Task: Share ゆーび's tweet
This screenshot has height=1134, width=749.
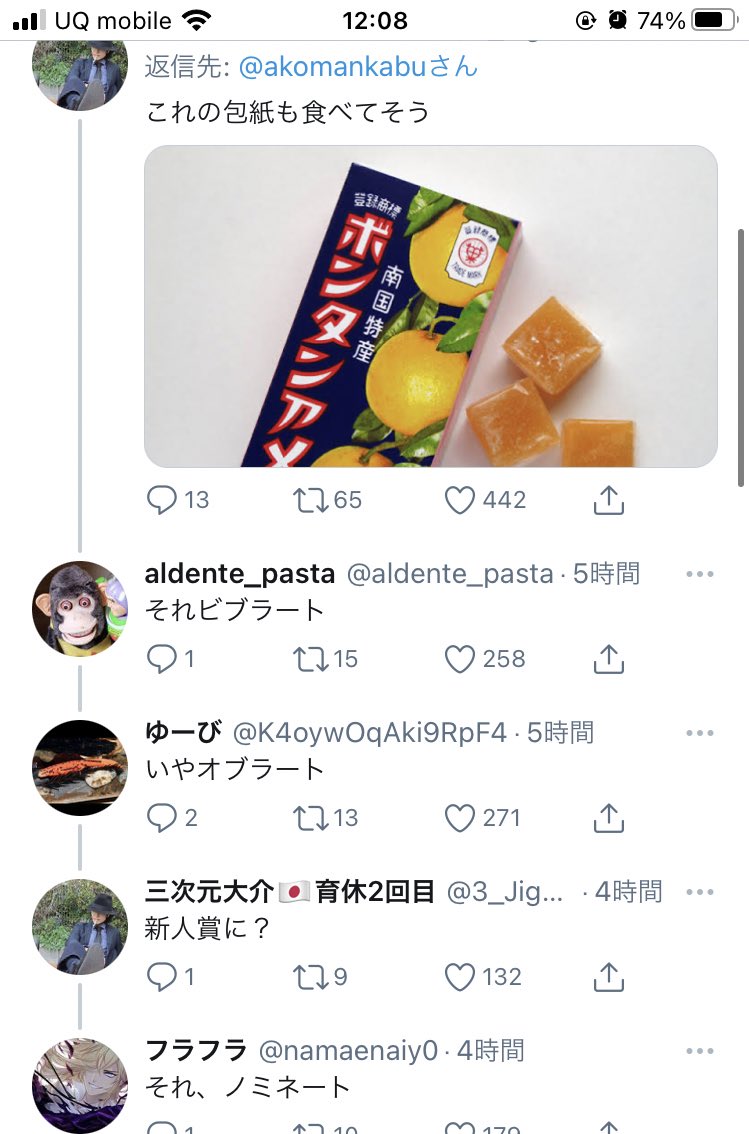Action: [608, 817]
